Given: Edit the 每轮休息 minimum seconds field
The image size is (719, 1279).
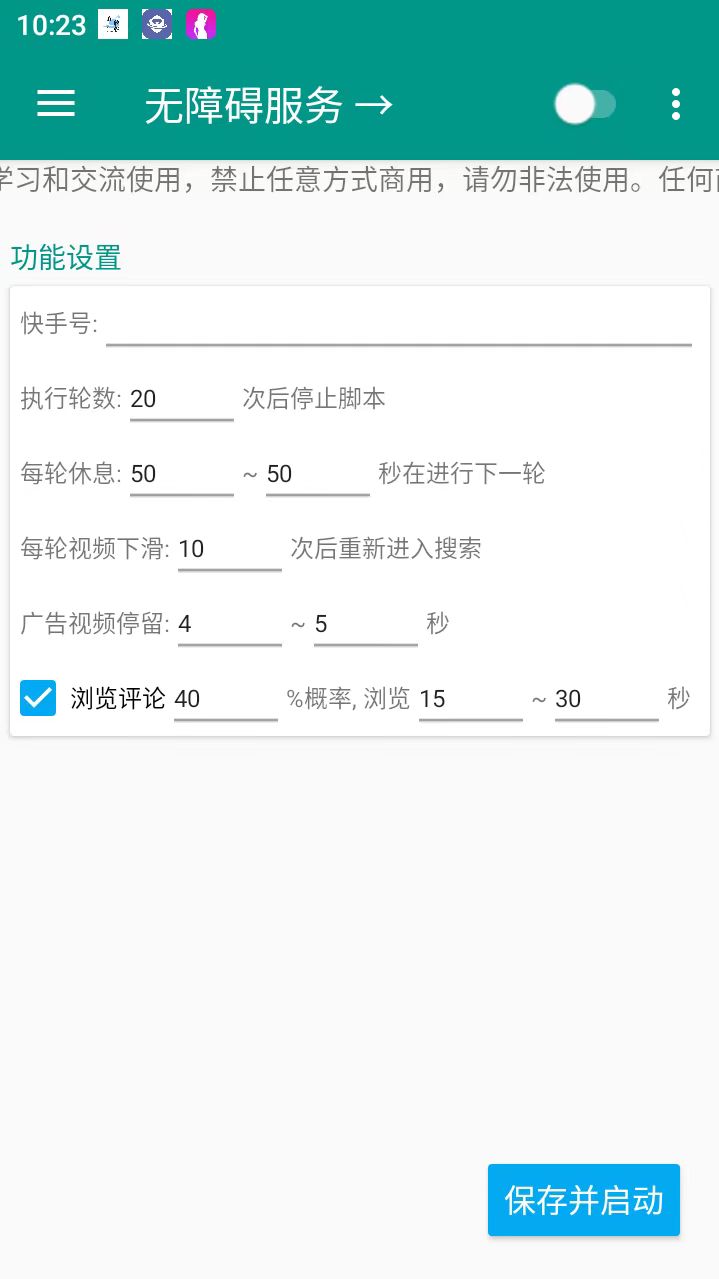Looking at the screenshot, I should (181, 474).
